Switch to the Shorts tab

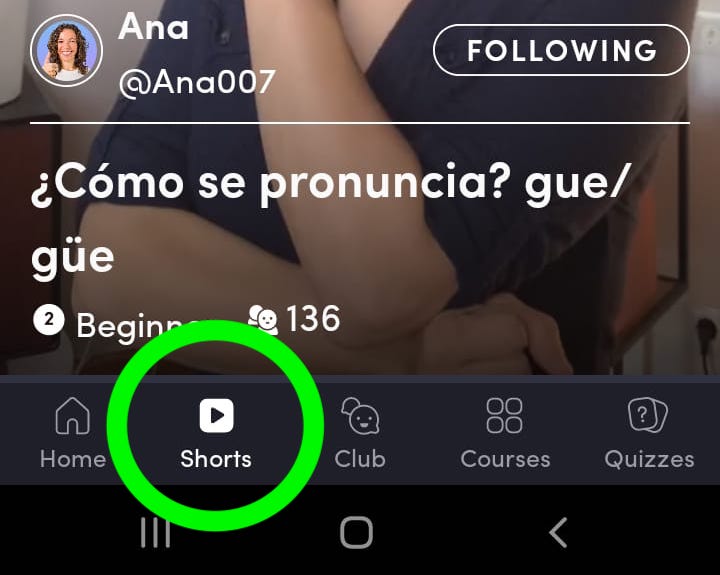pyautogui.click(x=216, y=433)
